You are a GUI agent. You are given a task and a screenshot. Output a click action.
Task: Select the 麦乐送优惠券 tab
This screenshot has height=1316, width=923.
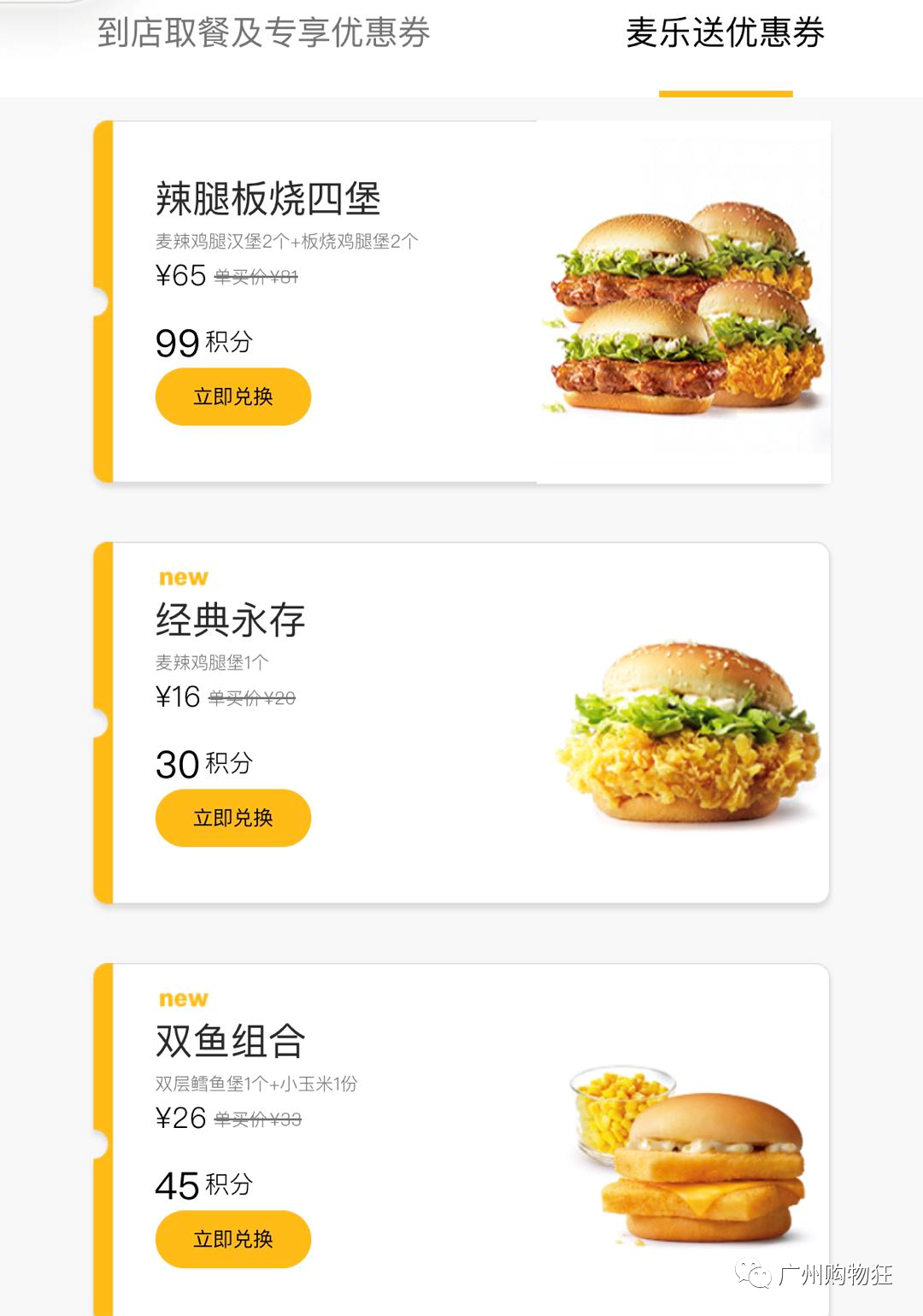pyautogui.click(x=725, y=34)
